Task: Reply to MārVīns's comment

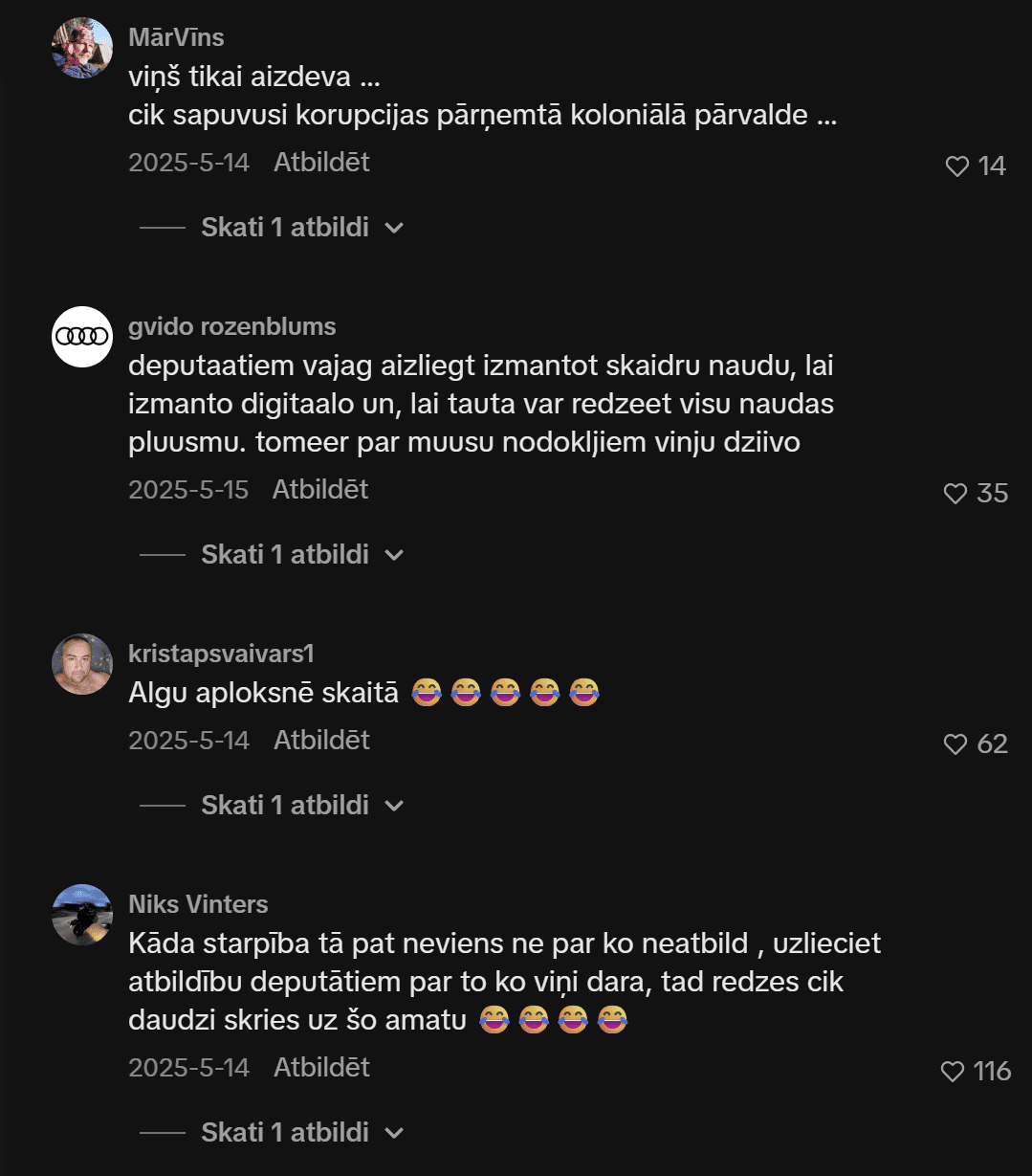Action: 321,163
